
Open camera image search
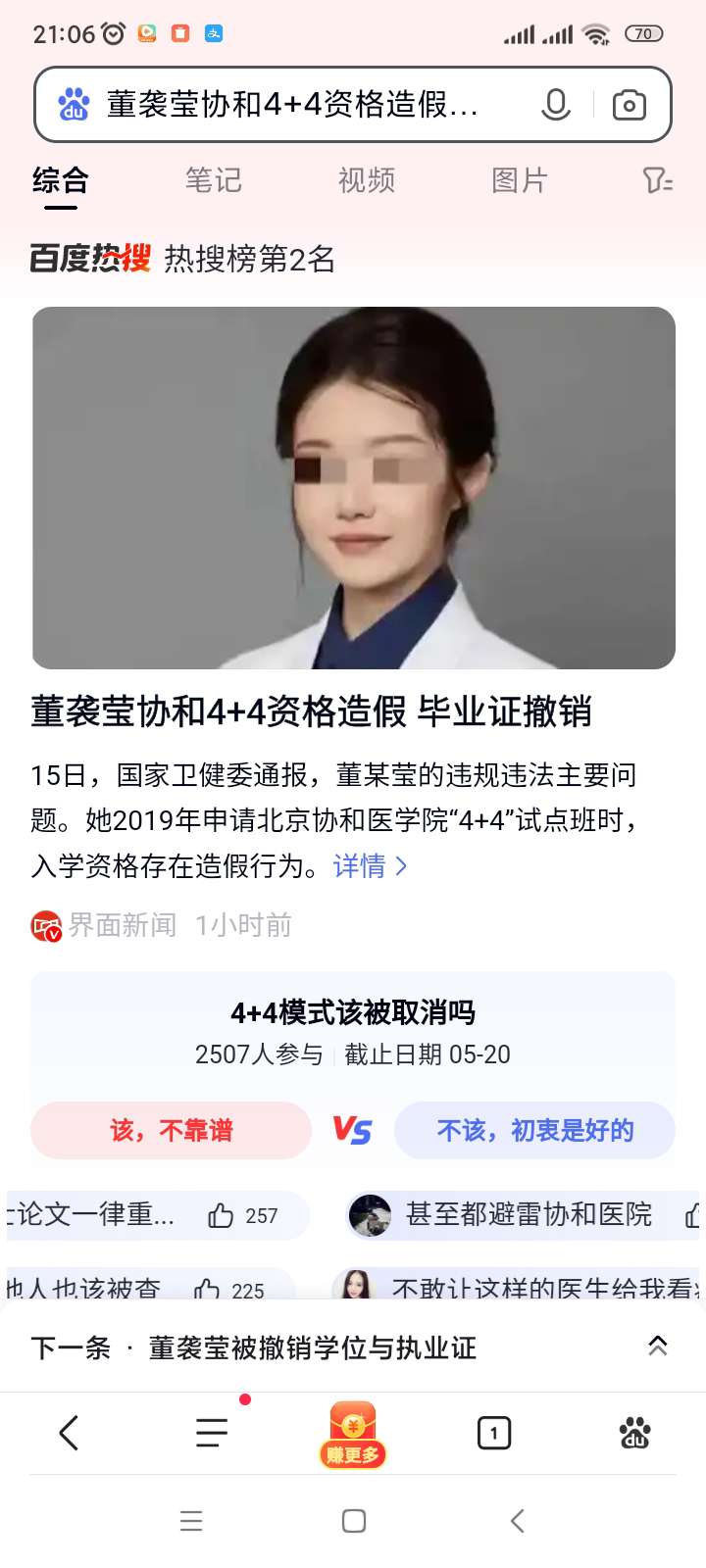[629, 104]
